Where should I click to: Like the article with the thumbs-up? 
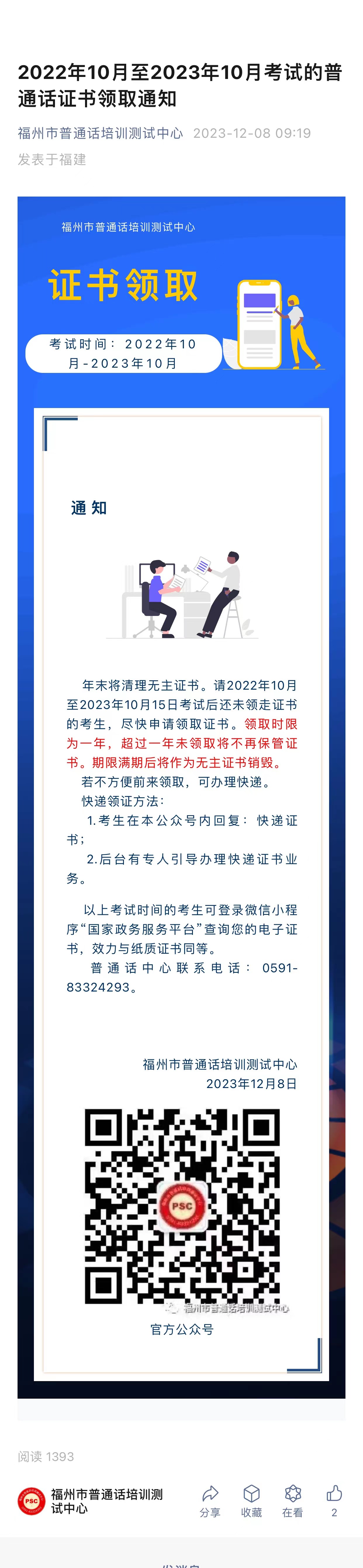(x=334, y=1501)
